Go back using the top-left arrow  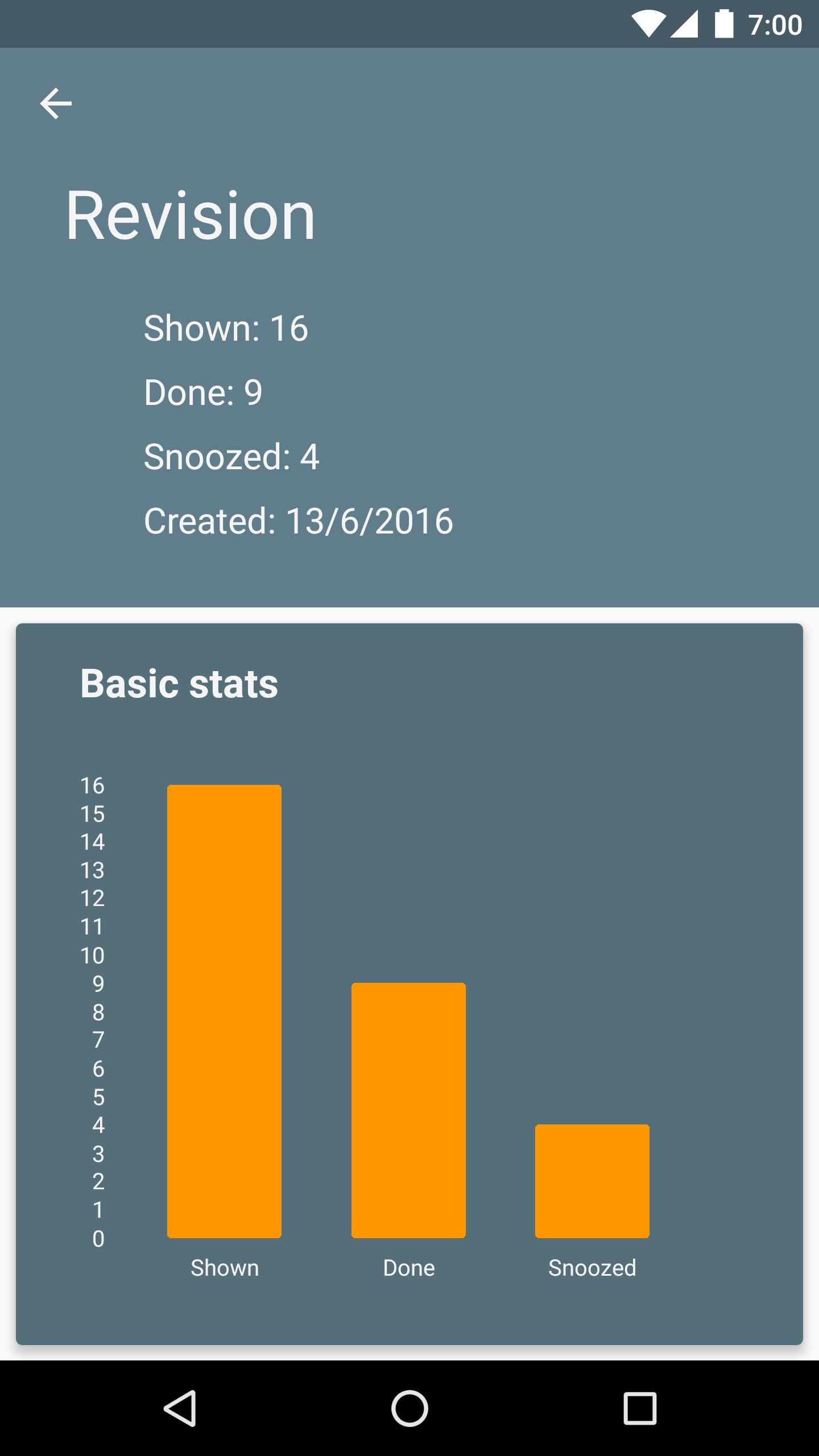pyautogui.click(x=56, y=104)
